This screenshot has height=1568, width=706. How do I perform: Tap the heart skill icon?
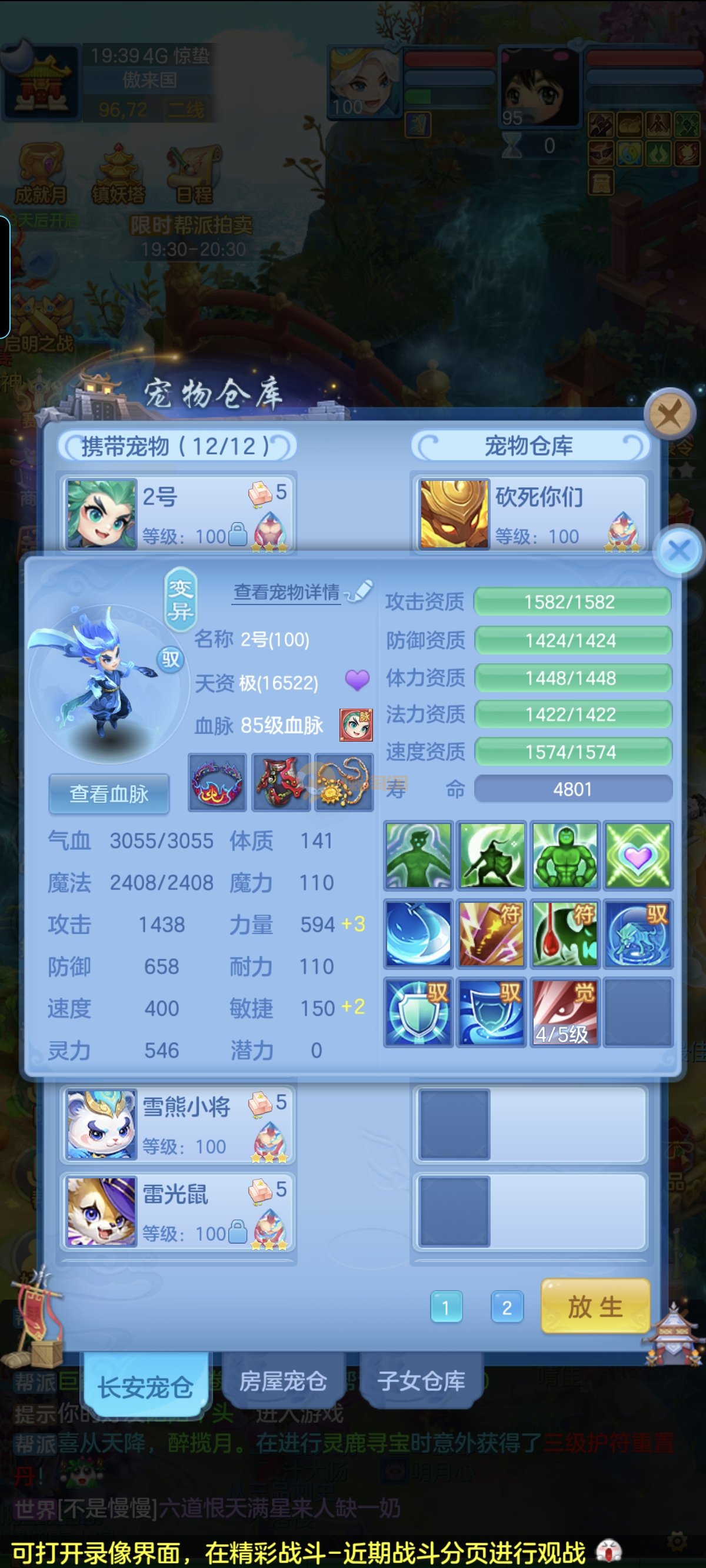637,855
